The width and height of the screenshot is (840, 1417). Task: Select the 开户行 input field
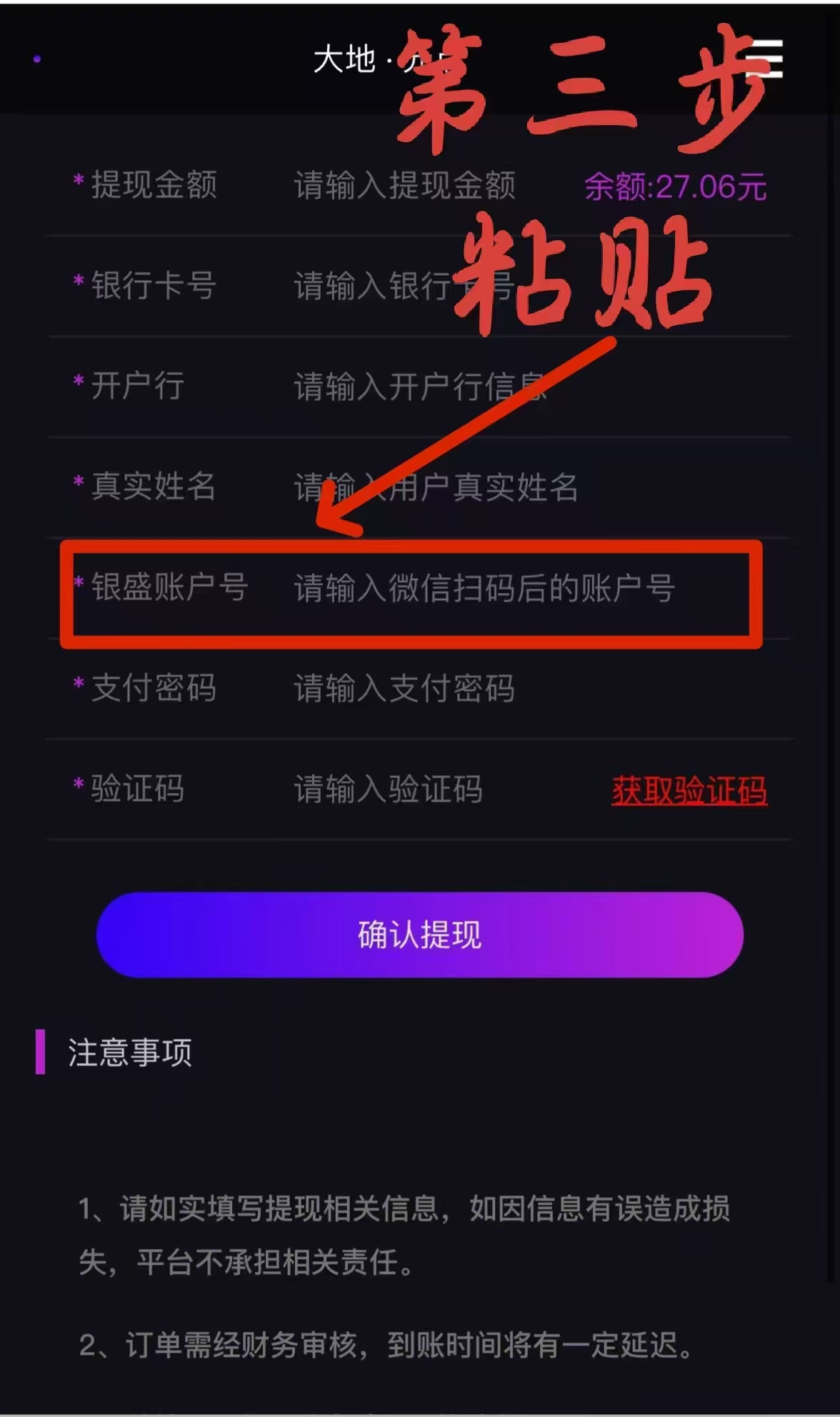click(x=420, y=387)
